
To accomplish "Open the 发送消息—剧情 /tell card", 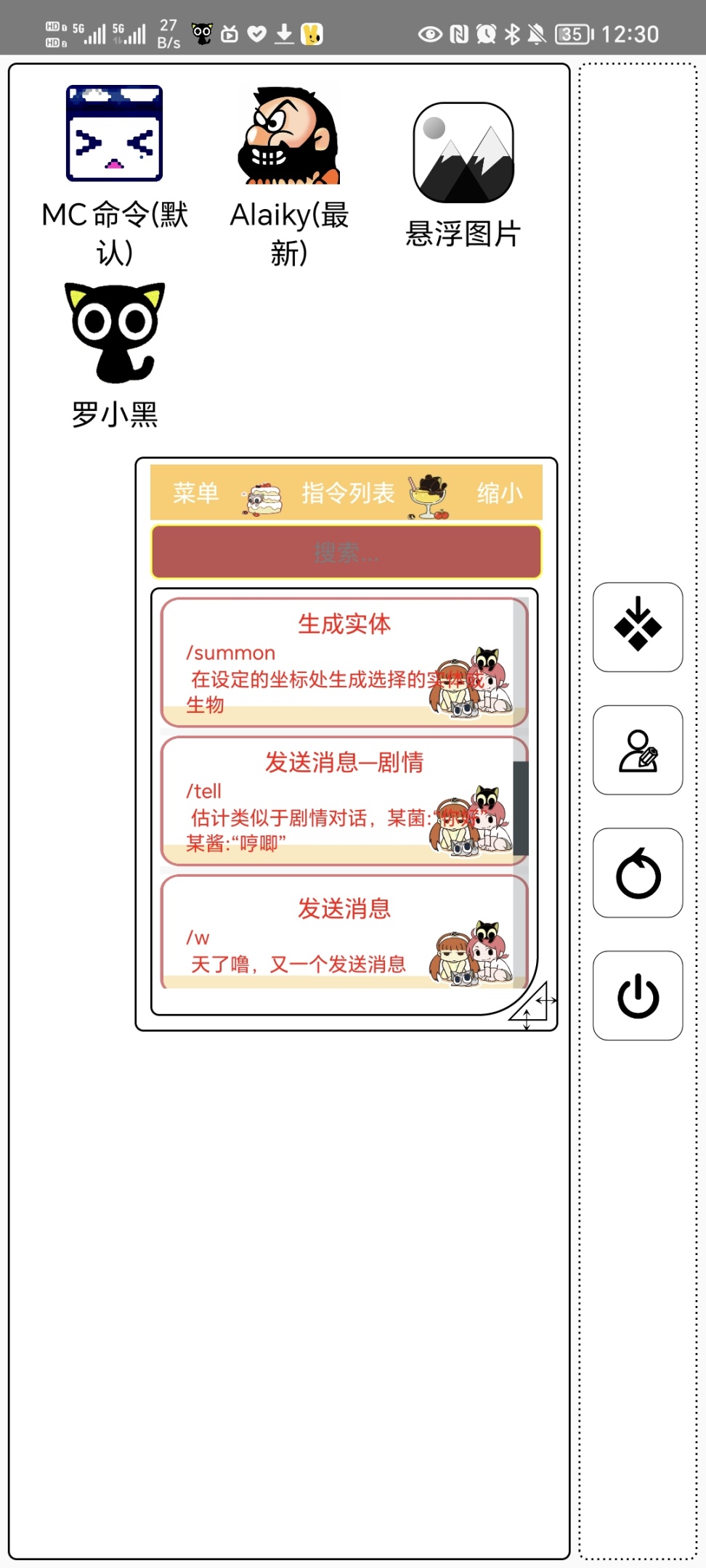I will 343,801.
